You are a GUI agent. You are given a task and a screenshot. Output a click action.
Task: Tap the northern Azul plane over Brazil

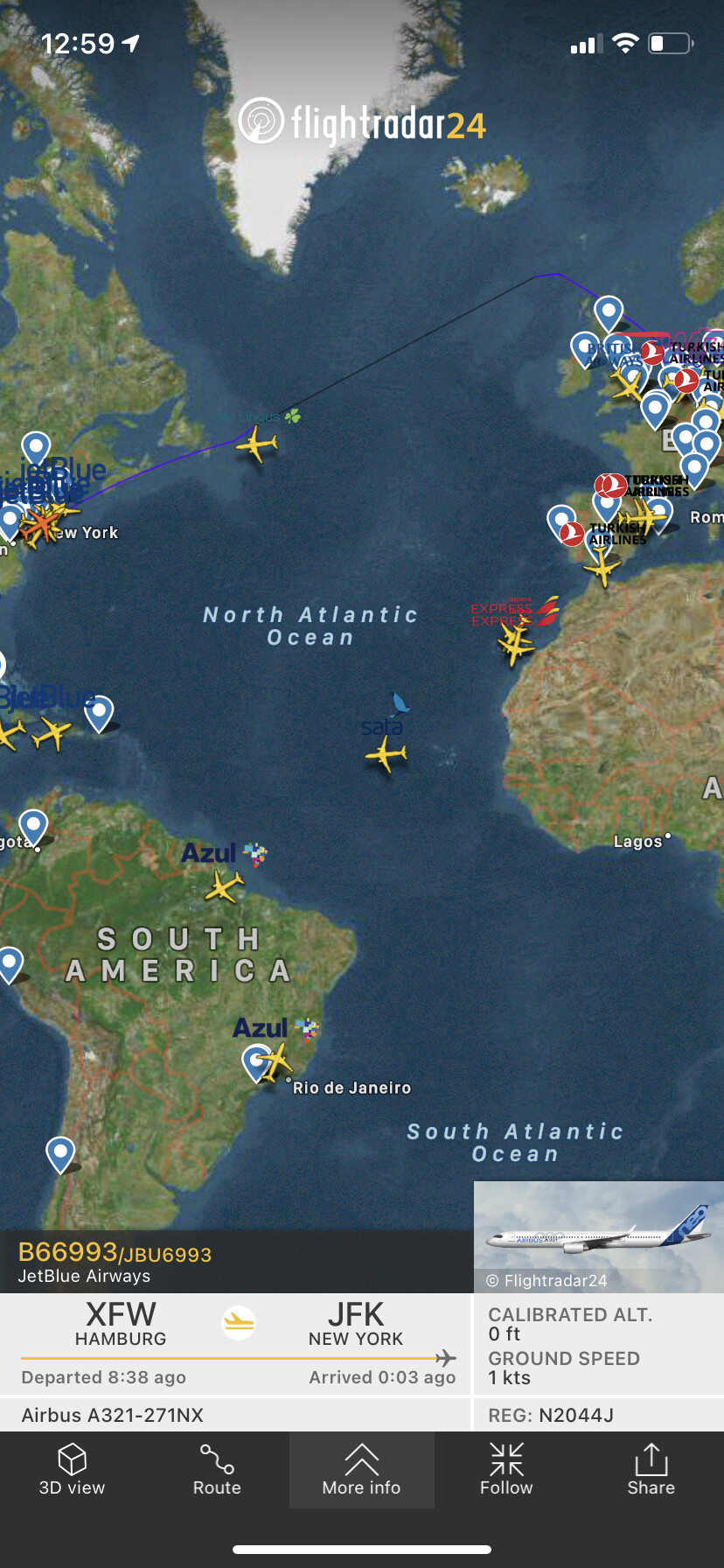click(x=225, y=886)
